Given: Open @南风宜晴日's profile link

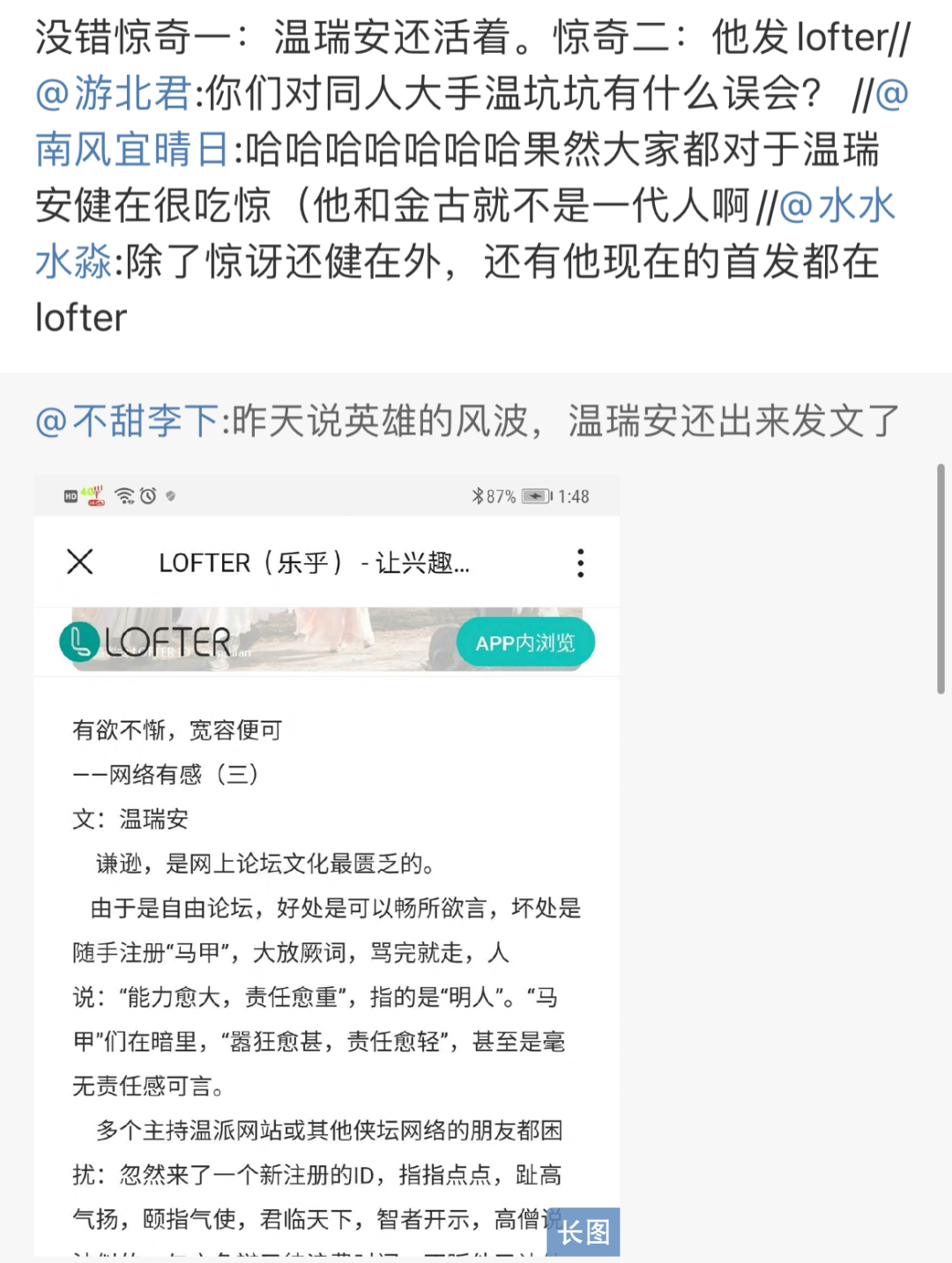Looking at the screenshot, I should [132, 150].
